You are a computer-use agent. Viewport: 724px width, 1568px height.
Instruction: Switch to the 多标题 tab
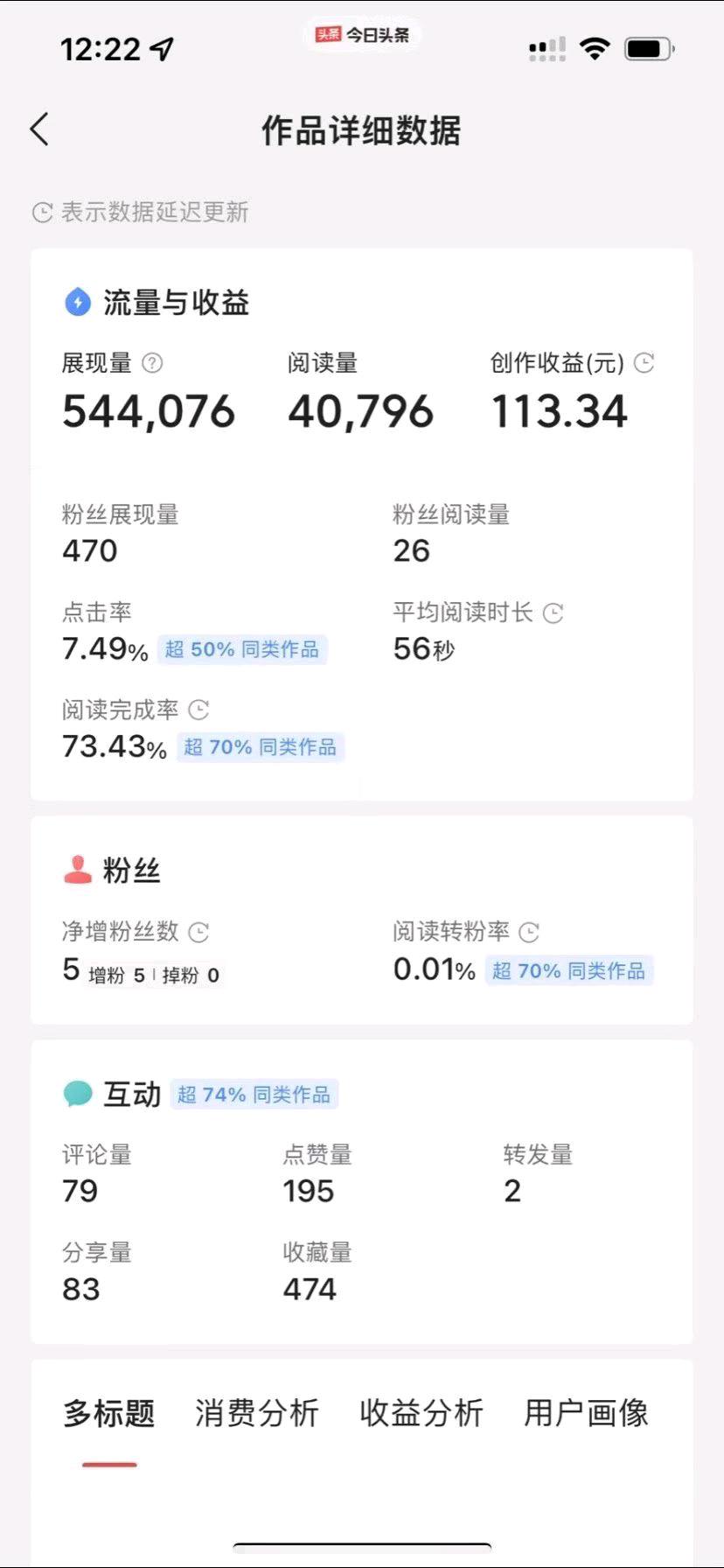[109, 1413]
